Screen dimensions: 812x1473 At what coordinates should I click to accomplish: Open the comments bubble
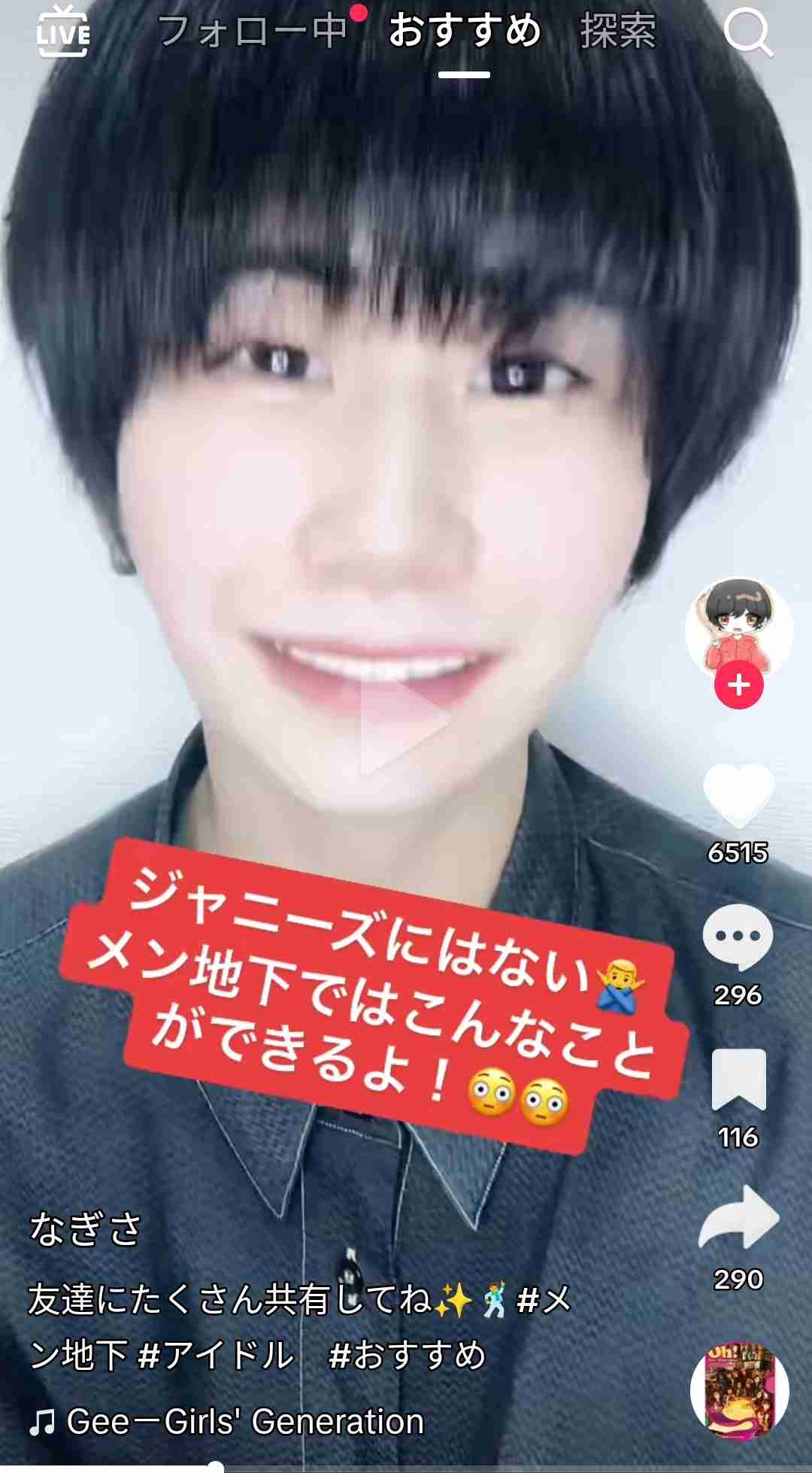[738, 937]
